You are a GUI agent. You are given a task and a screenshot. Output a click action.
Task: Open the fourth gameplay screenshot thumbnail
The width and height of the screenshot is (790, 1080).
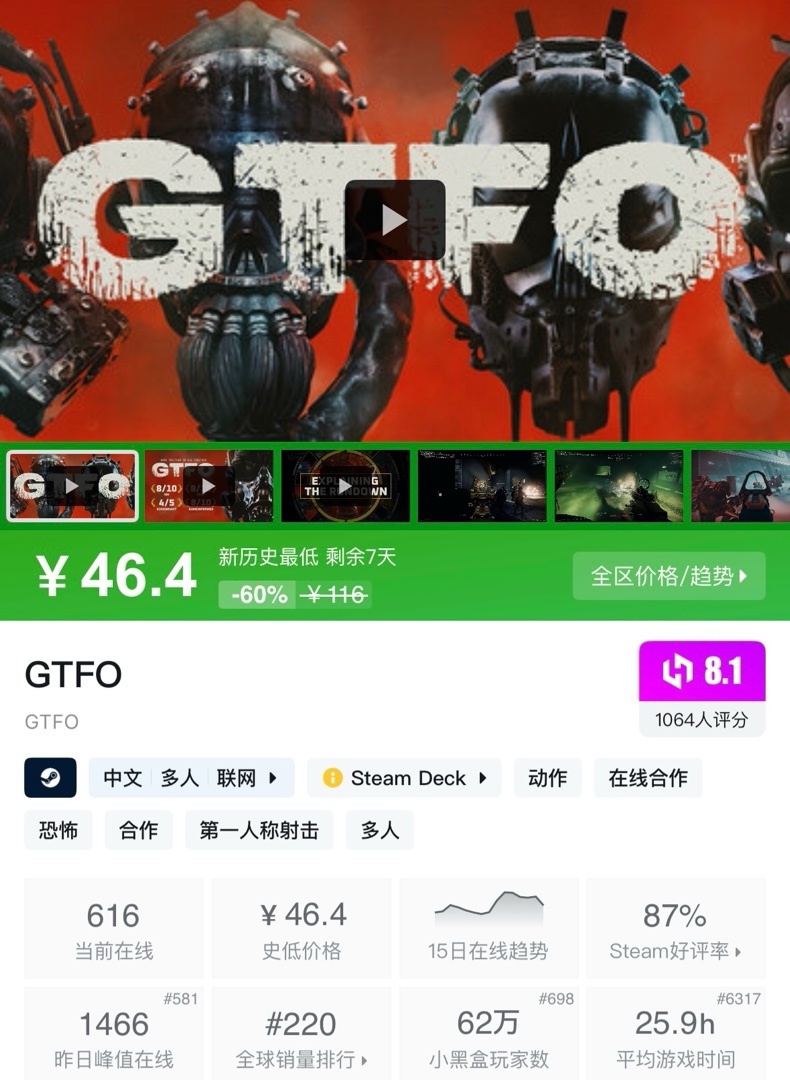[481, 486]
